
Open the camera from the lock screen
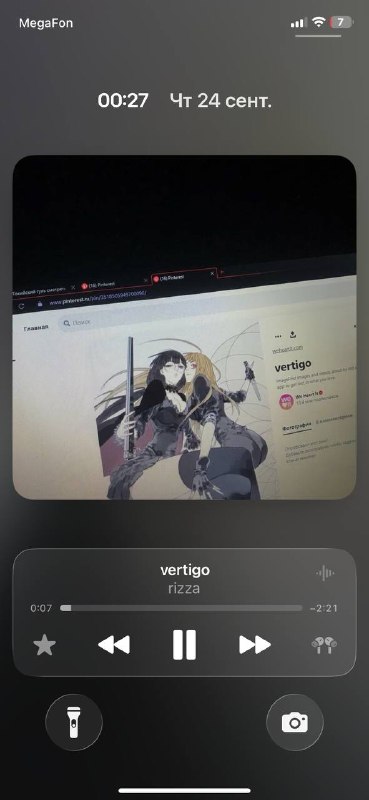(x=294, y=722)
